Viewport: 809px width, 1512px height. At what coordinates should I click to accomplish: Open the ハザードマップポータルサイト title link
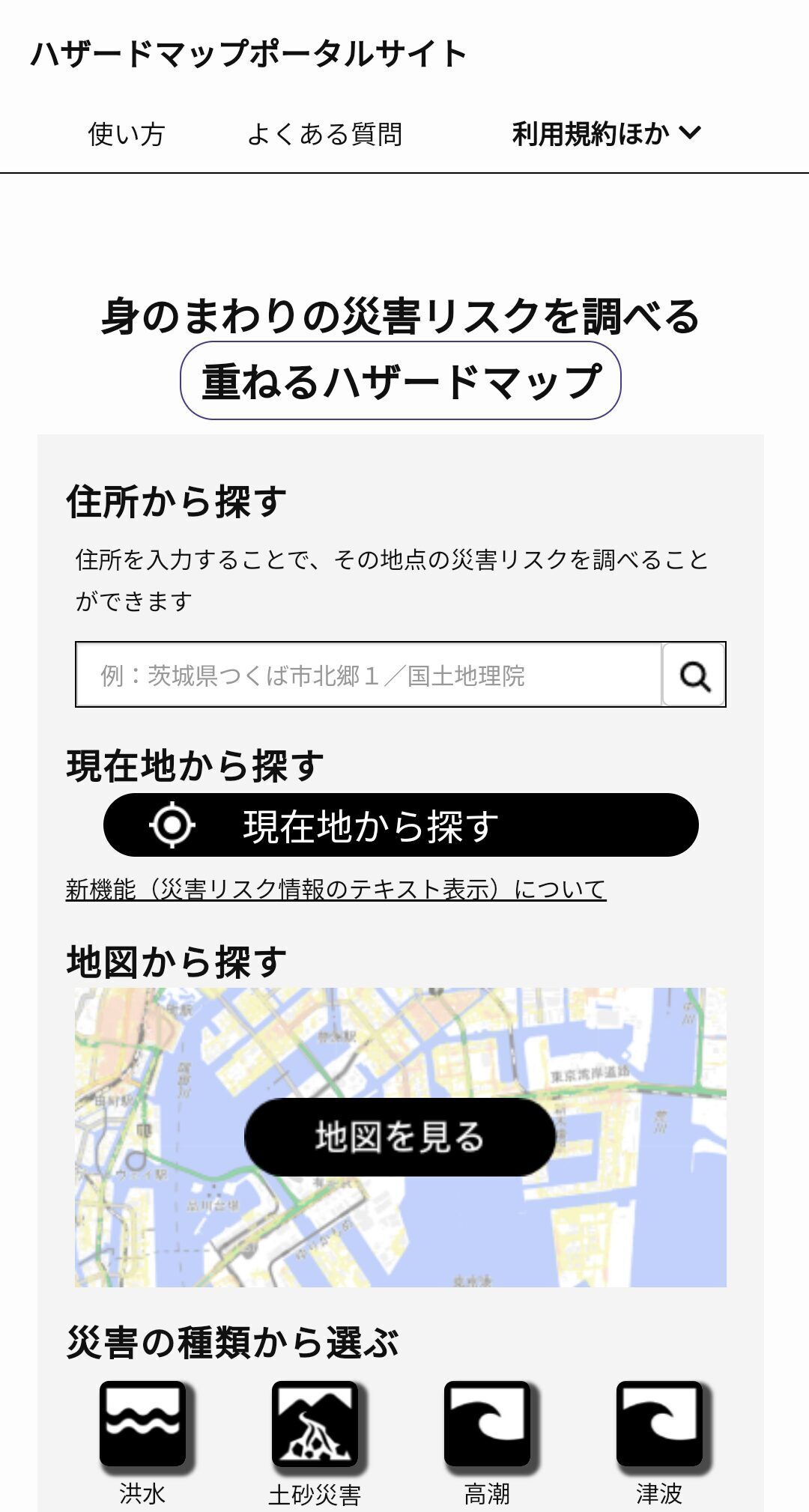tap(249, 54)
